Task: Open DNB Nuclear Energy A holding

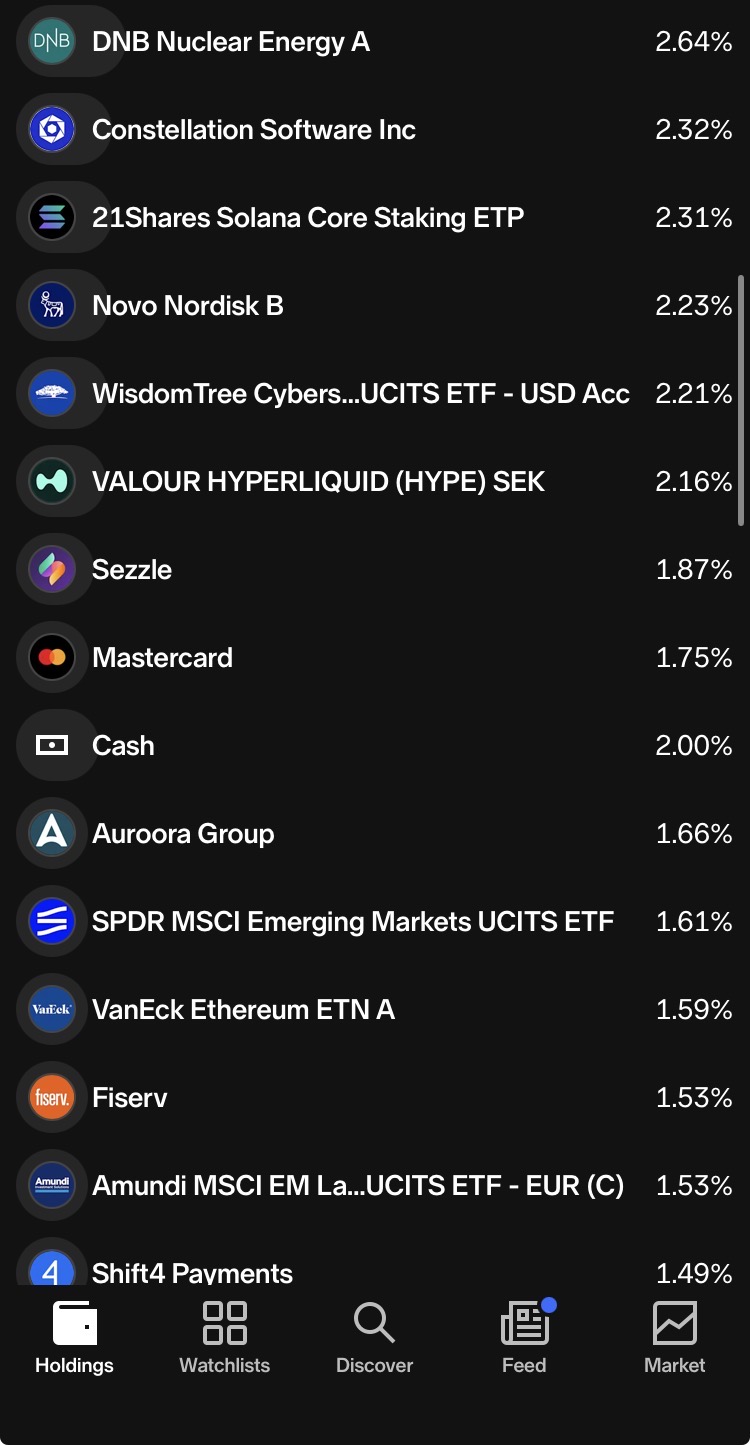Action: [375, 42]
